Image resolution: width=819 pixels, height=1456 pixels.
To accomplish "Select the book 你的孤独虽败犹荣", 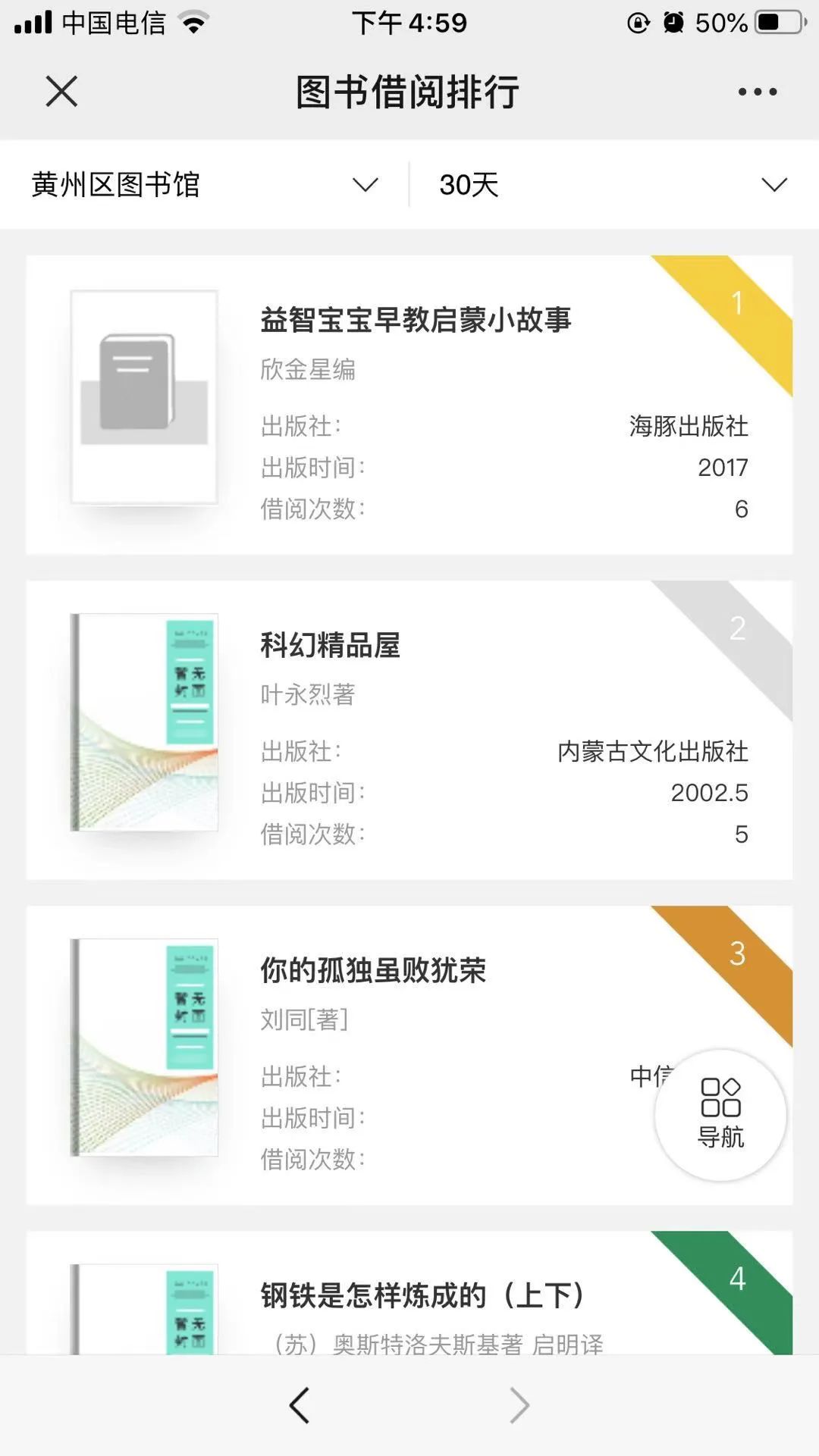I will pyautogui.click(x=373, y=970).
